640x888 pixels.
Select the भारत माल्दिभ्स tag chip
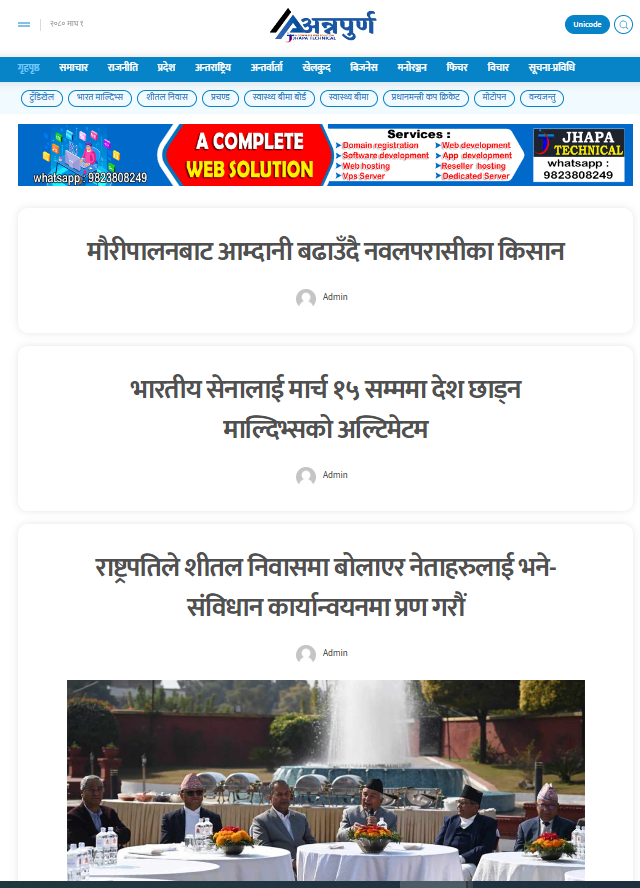(101, 98)
